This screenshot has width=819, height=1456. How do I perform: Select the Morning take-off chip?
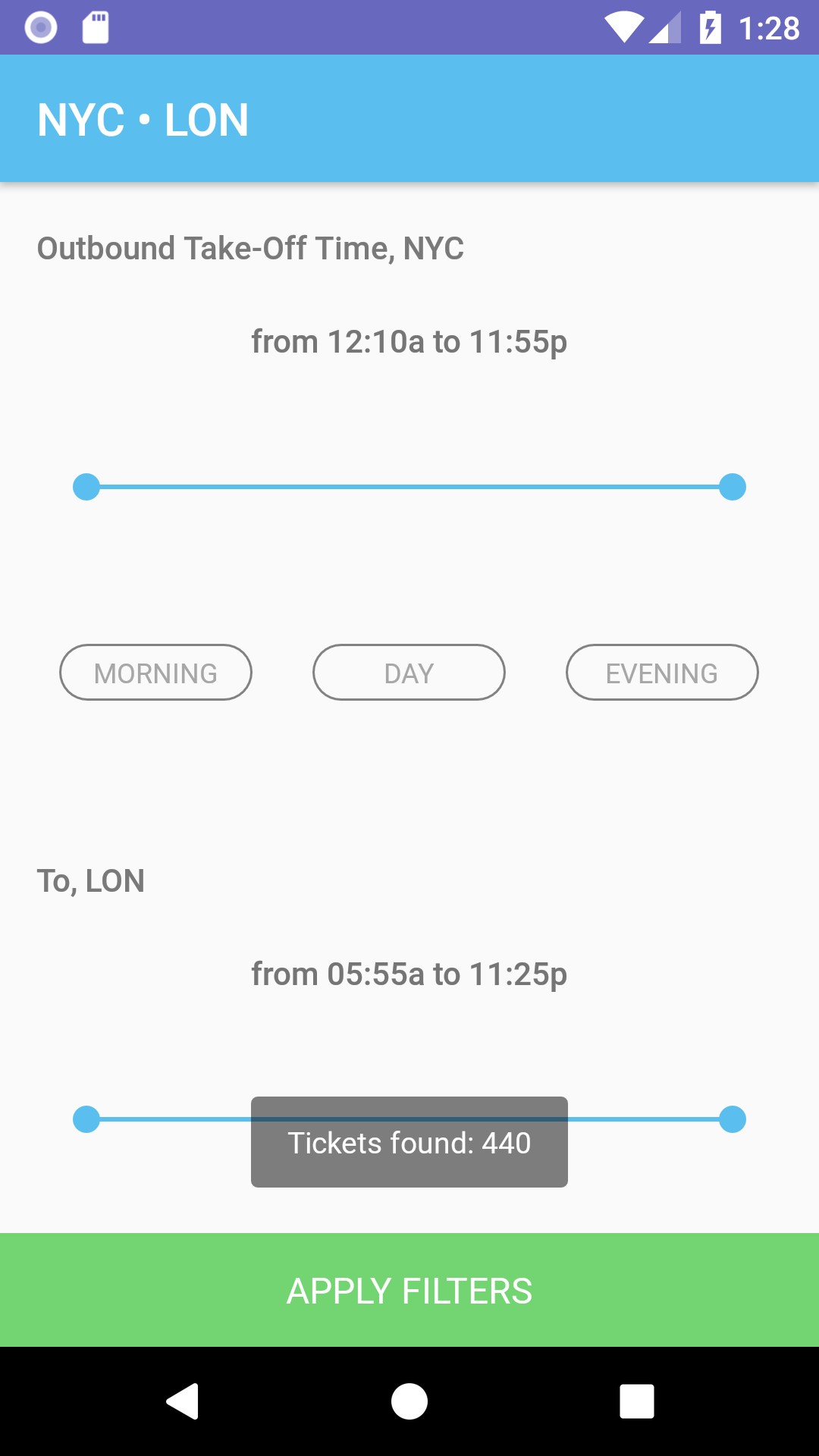155,673
